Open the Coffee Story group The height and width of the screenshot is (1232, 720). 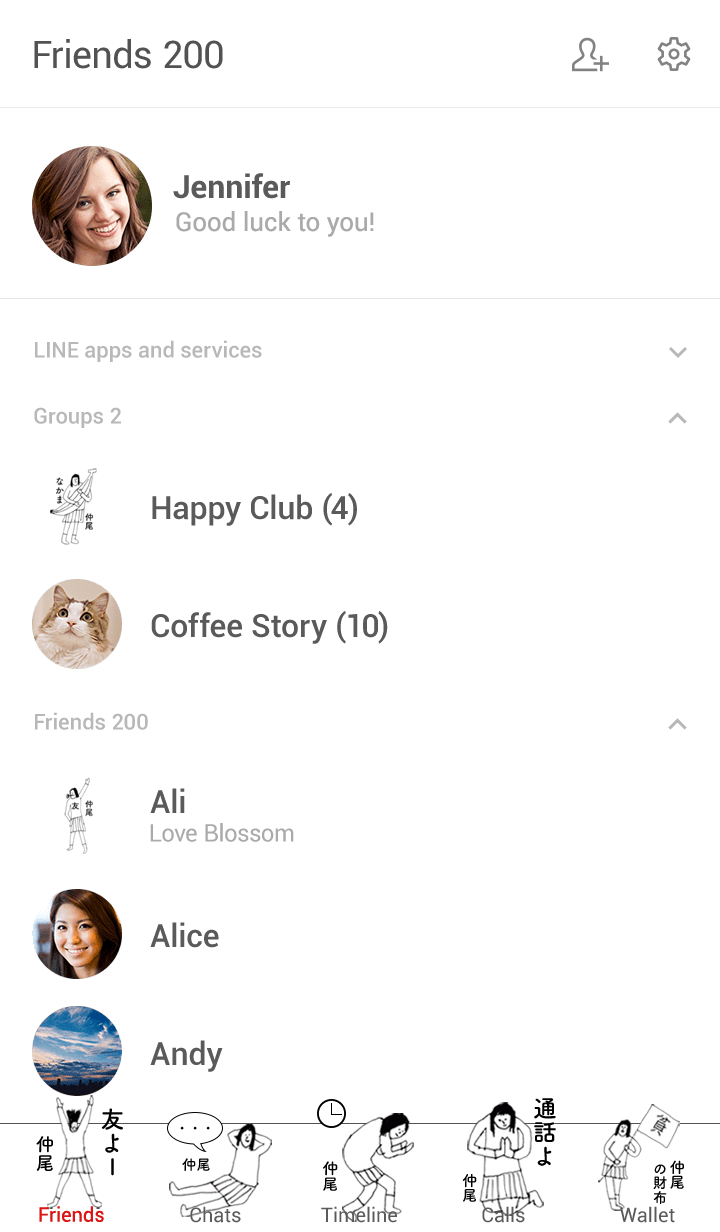click(x=268, y=626)
